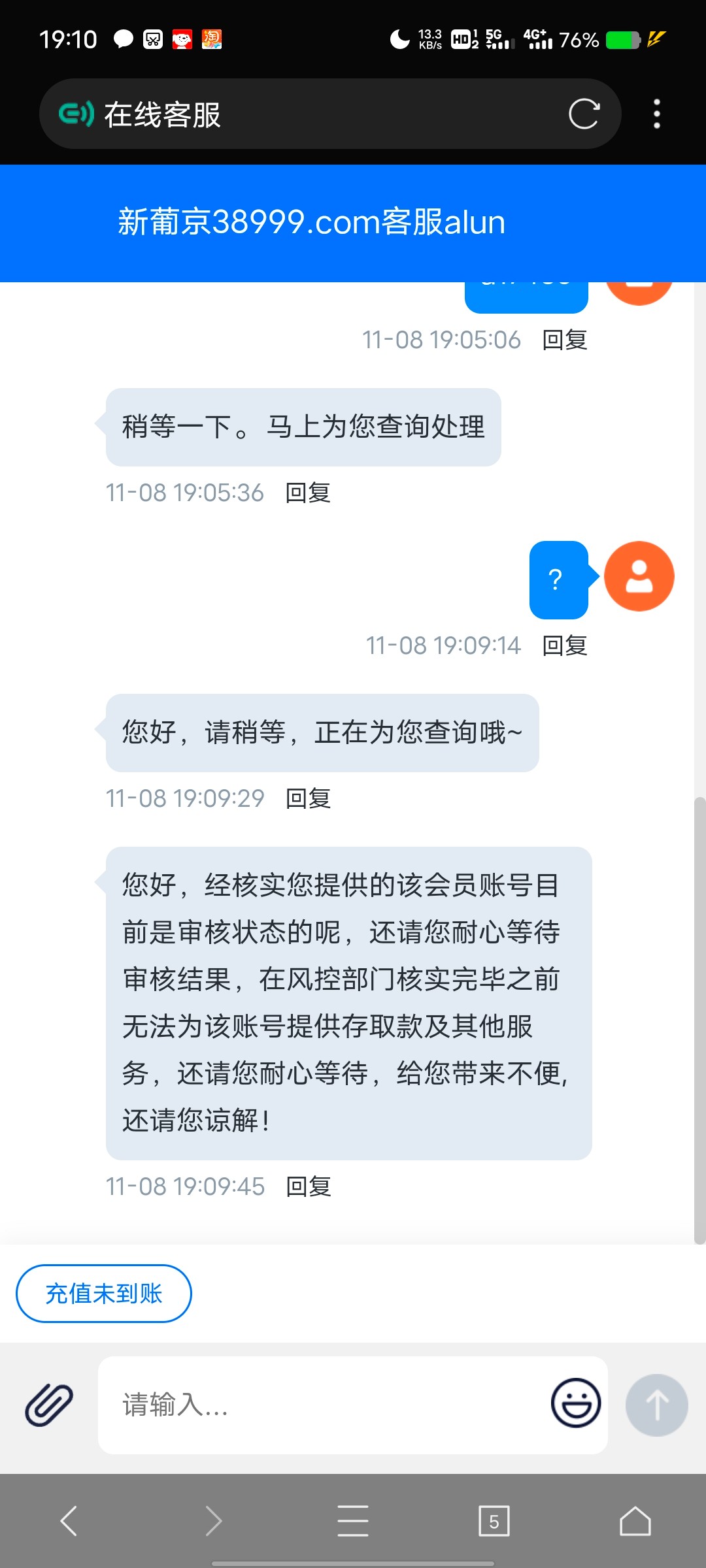Go back to the previous page
Image resolution: width=706 pixels, height=1568 pixels.
[69, 1521]
